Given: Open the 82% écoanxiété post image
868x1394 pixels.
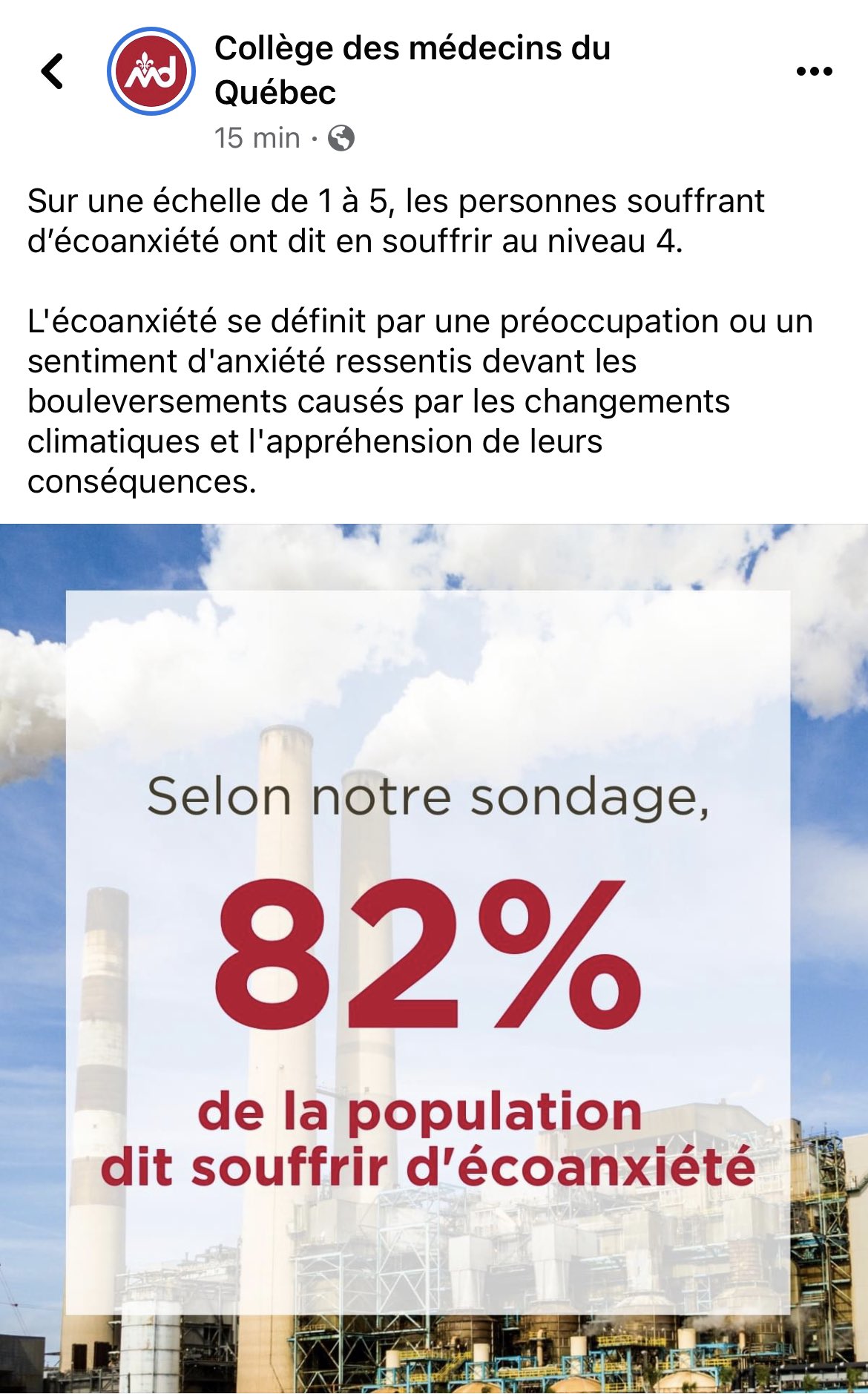Looking at the screenshot, I should pyautogui.click(x=434, y=957).
